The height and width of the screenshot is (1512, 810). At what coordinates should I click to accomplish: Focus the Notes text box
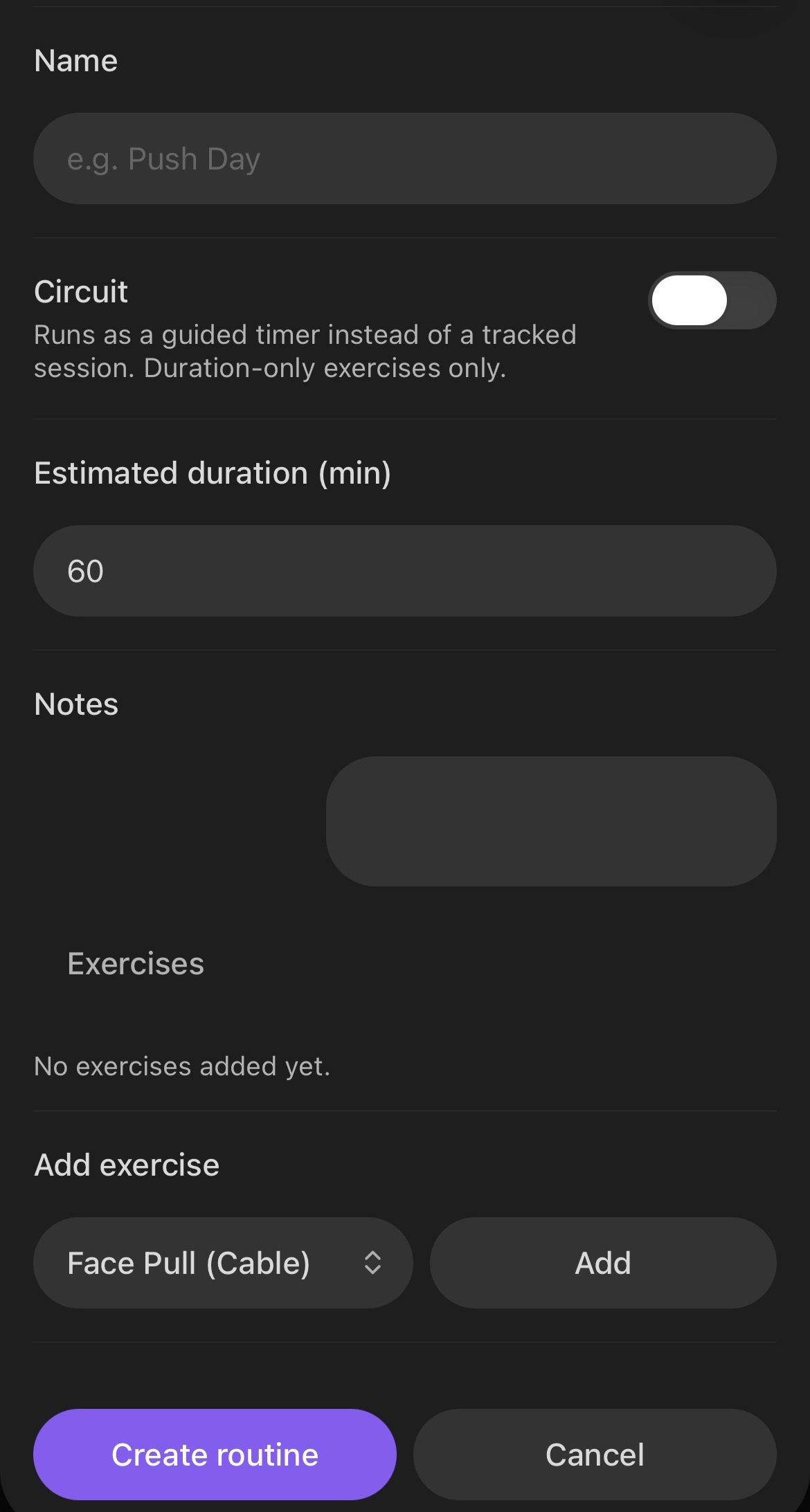[x=551, y=821]
